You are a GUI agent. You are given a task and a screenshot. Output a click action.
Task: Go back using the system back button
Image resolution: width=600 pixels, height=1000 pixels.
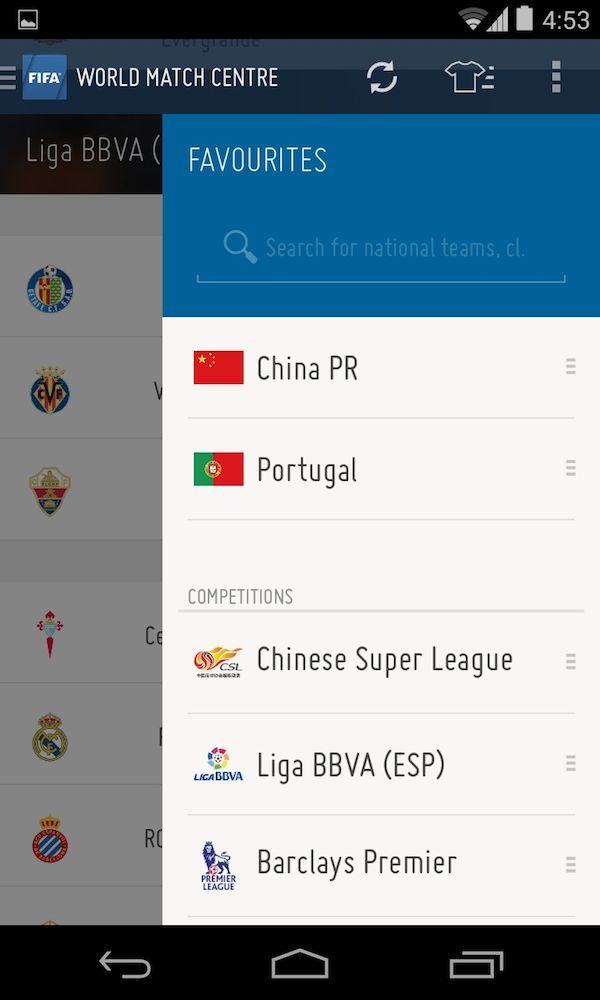point(125,964)
